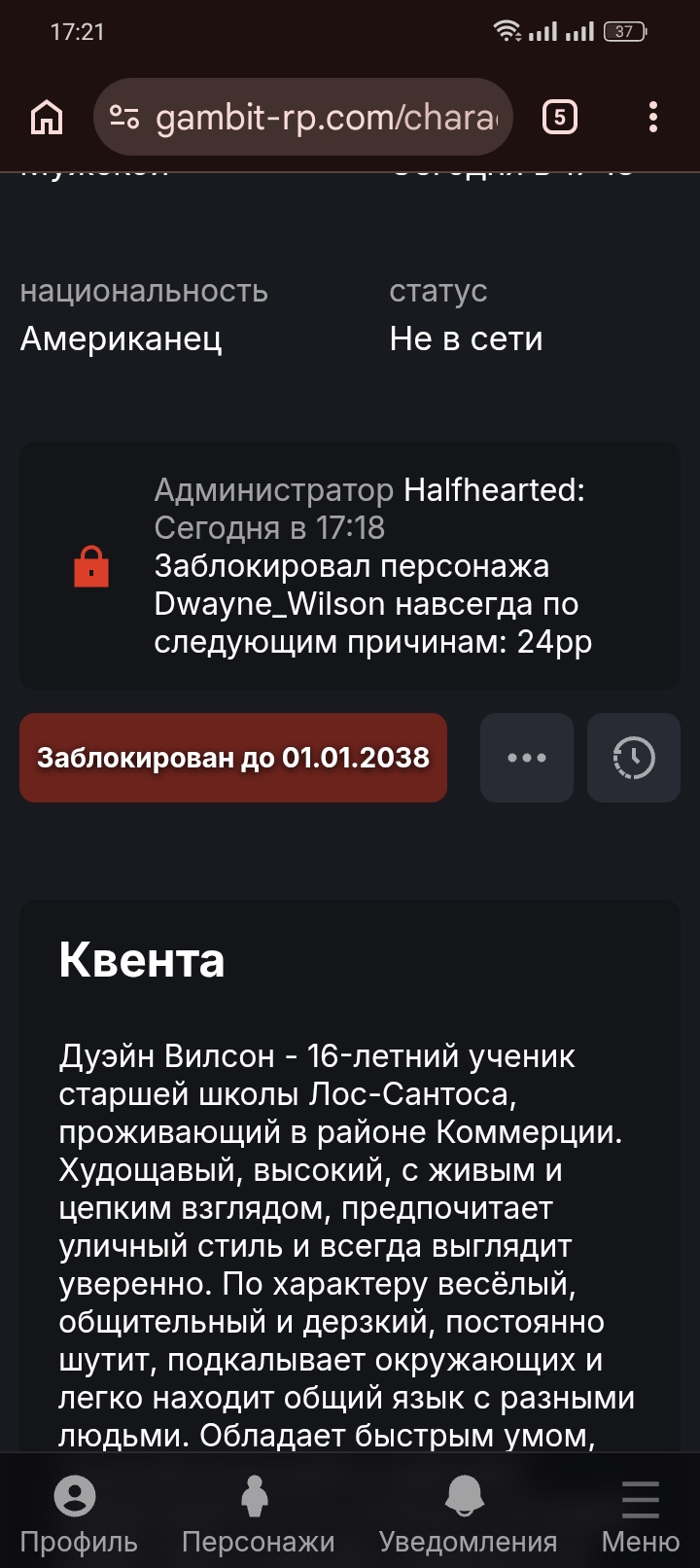Open the three-dots character options button

526,758
